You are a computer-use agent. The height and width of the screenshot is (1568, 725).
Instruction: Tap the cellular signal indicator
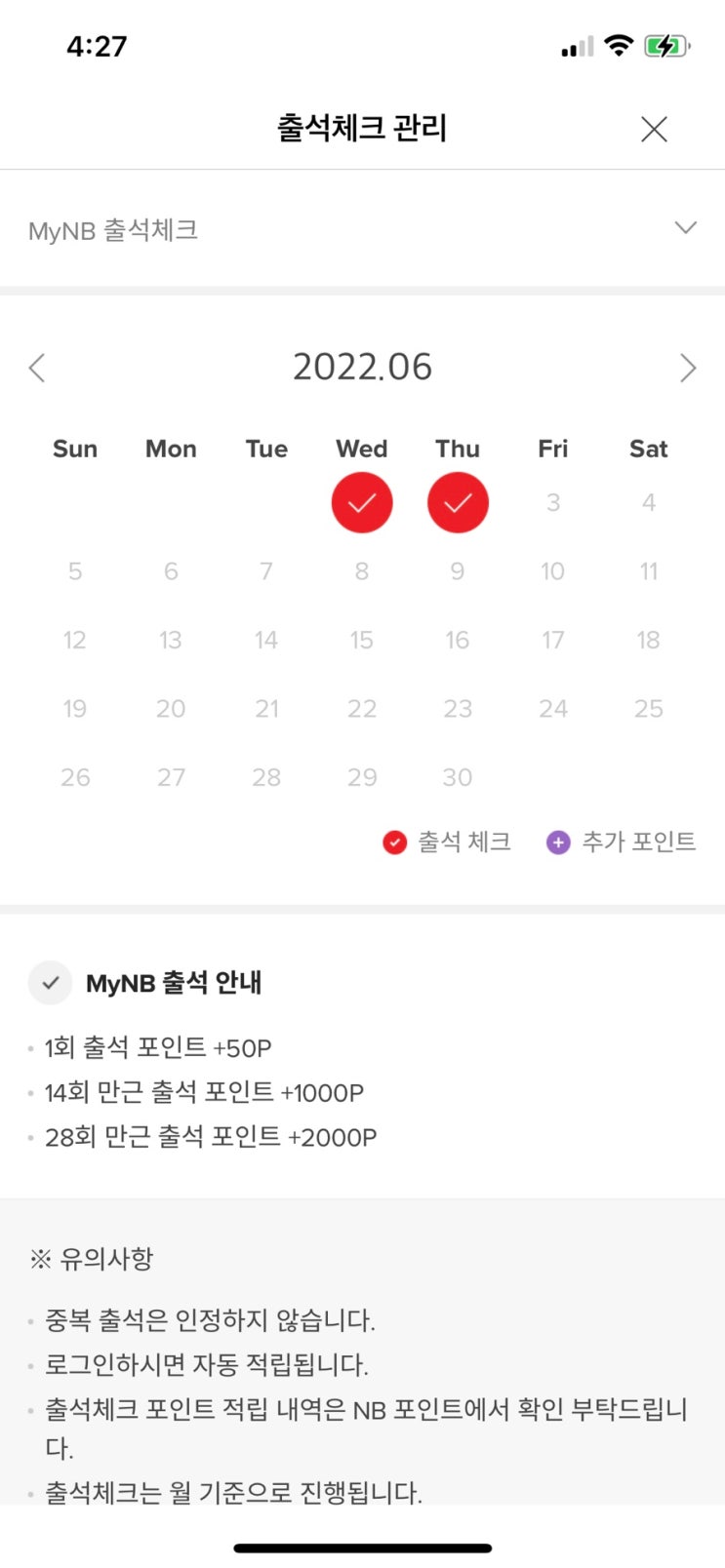pyautogui.click(x=576, y=45)
